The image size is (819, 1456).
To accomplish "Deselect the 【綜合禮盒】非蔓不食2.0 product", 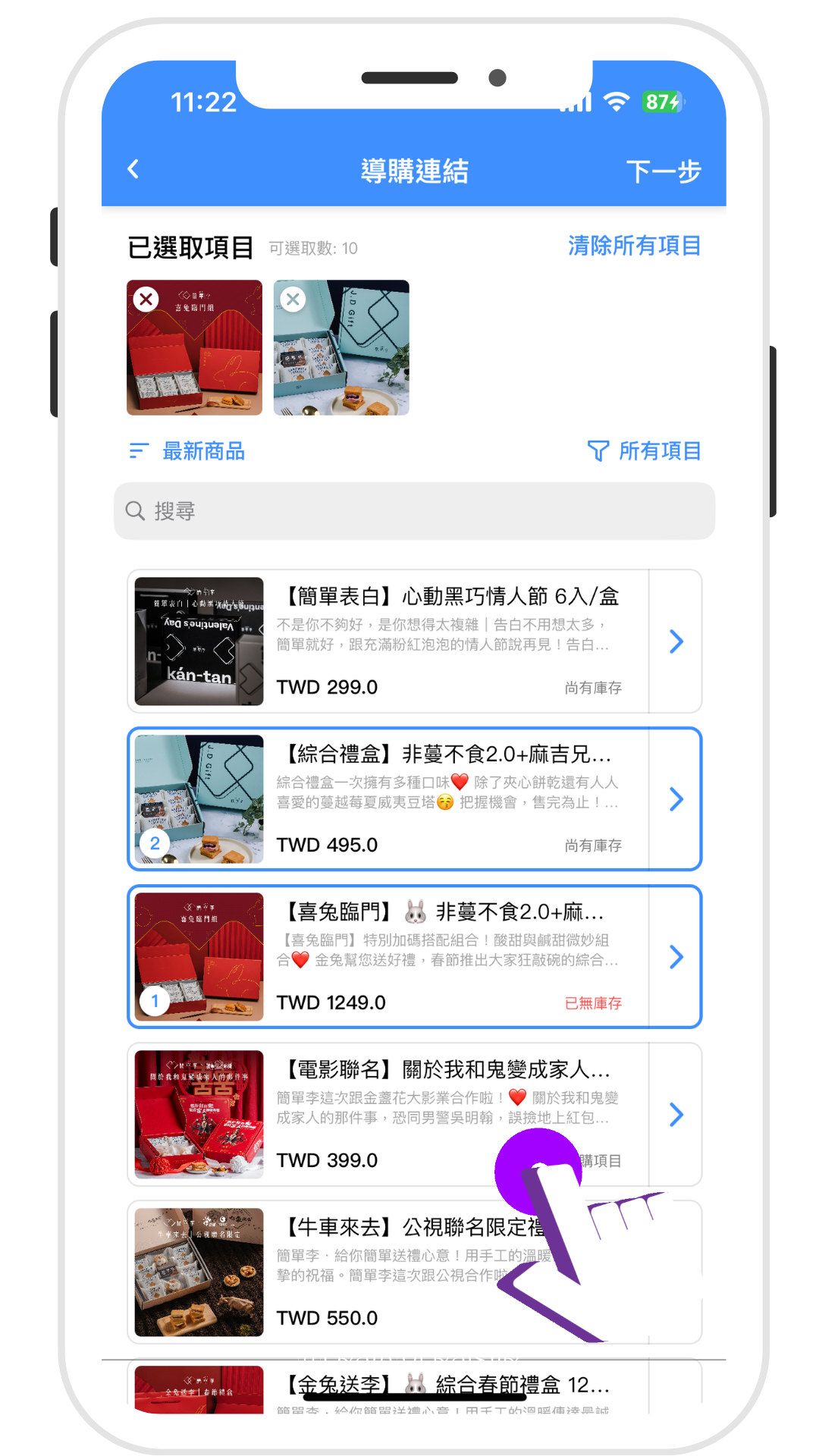I will (388, 799).
